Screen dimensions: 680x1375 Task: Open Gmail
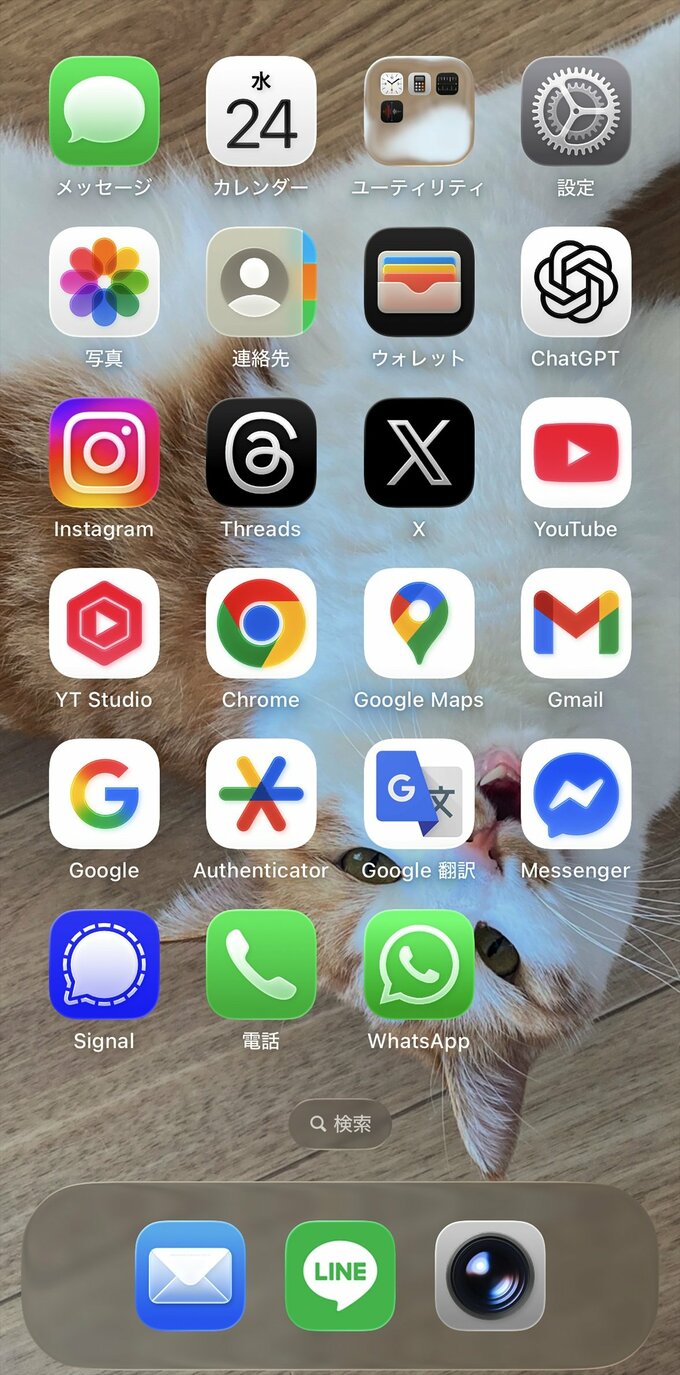(575, 624)
